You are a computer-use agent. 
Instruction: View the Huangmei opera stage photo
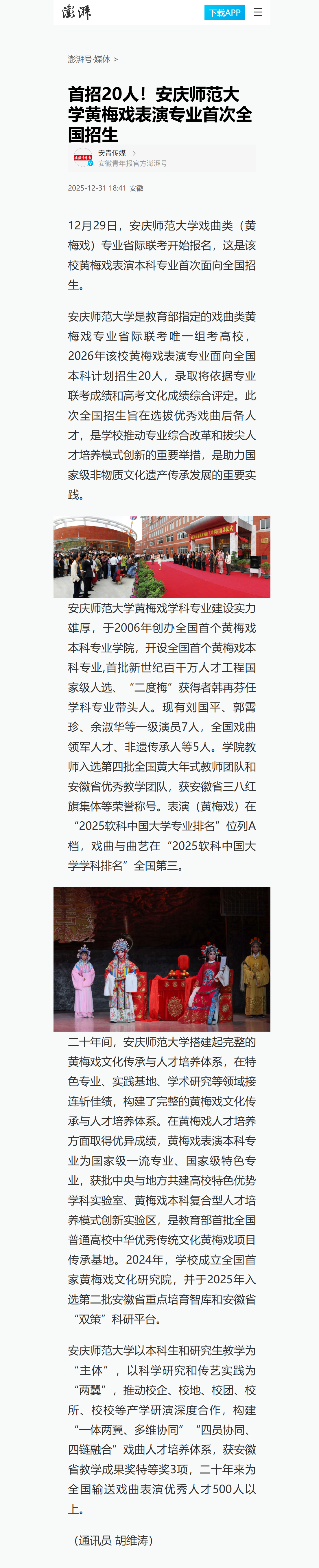click(x=162, y=959)
